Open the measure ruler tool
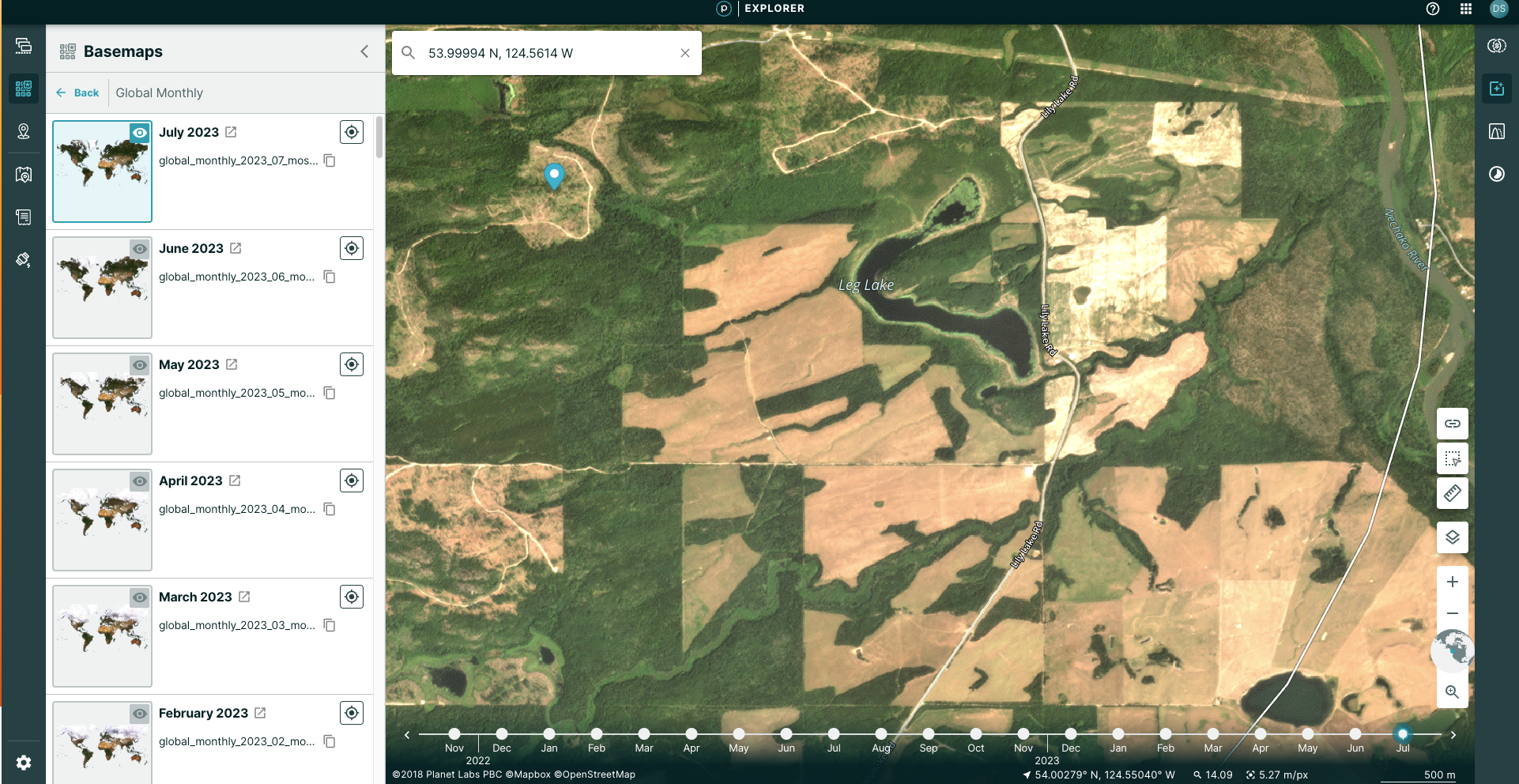This screenshot has height=784, width=1519. [1452, 494]
